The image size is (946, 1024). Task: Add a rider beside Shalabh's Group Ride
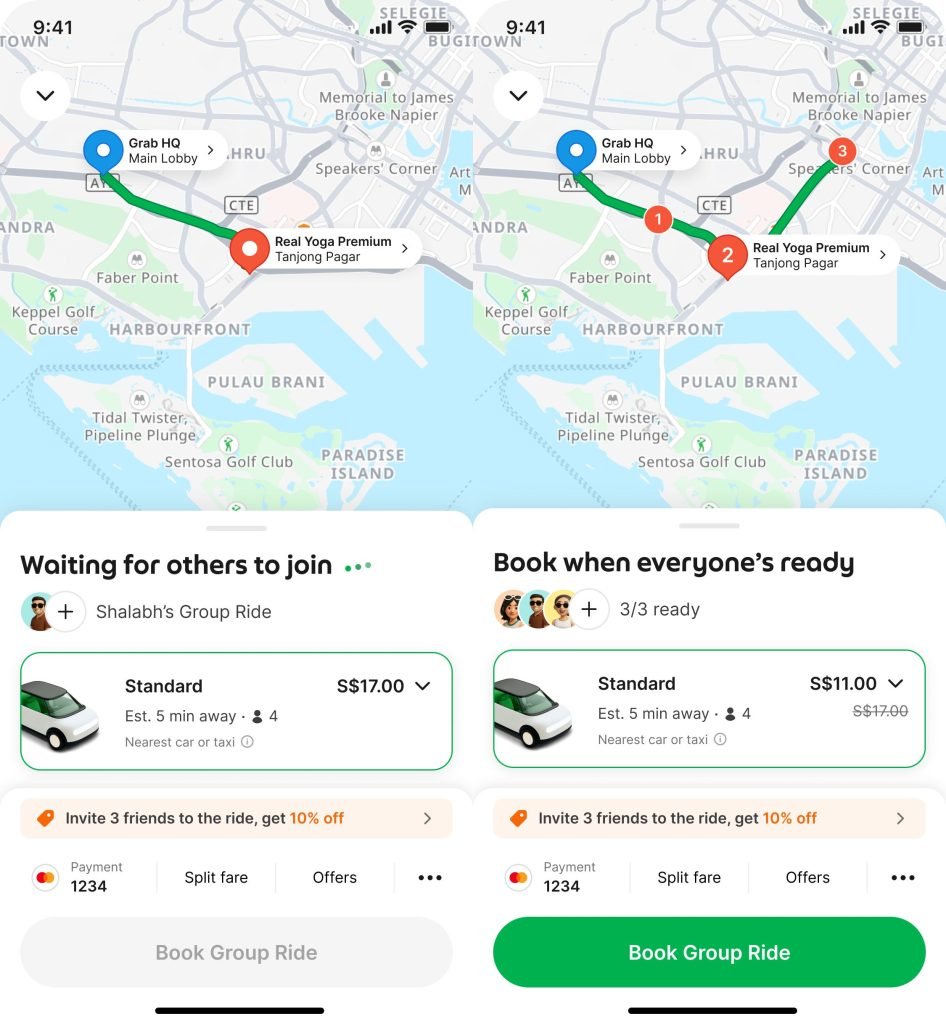pos(66,612)
